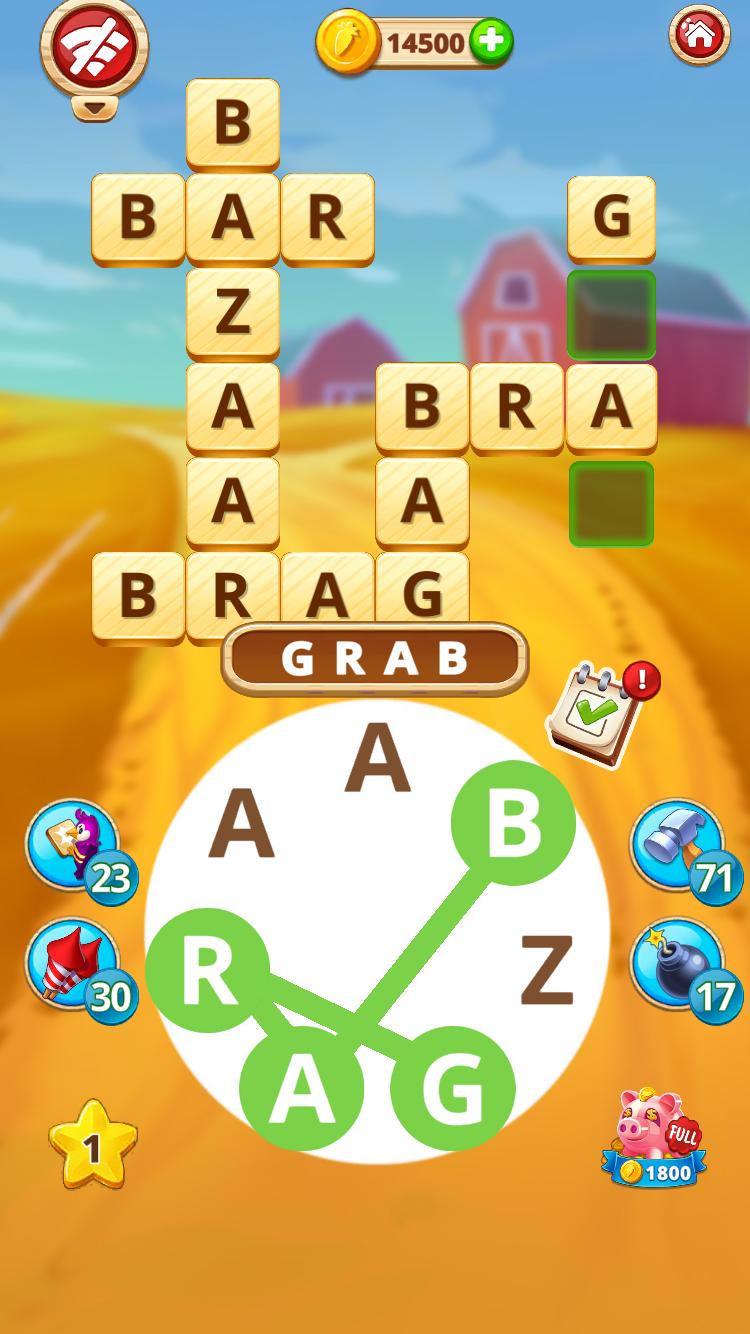
Task: Open the daily tasks checklist
Action: [x=594, y=714]
